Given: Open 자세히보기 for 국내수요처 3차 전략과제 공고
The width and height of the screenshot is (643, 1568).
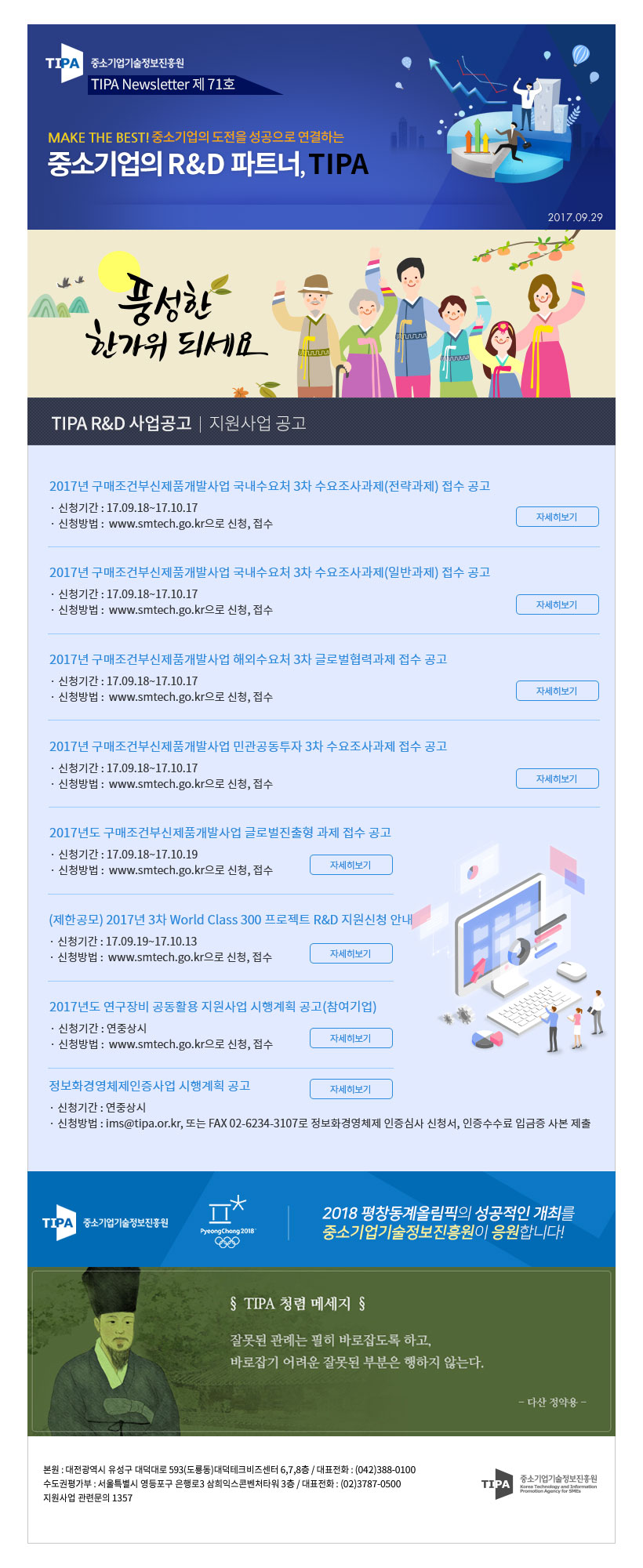Looking at the screenshot, I should coord(557,517).
